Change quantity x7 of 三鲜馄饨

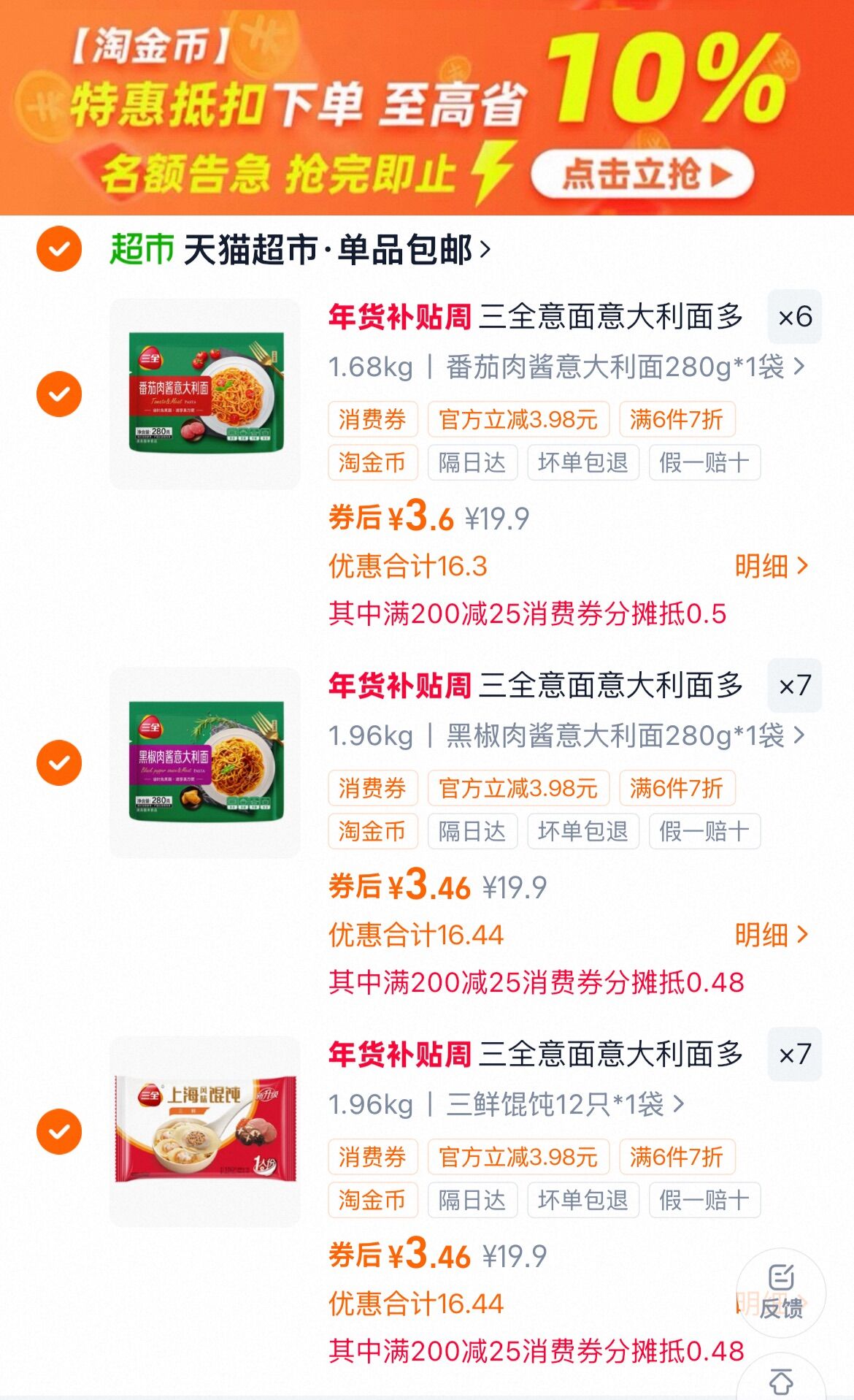tap(794, 1055)
